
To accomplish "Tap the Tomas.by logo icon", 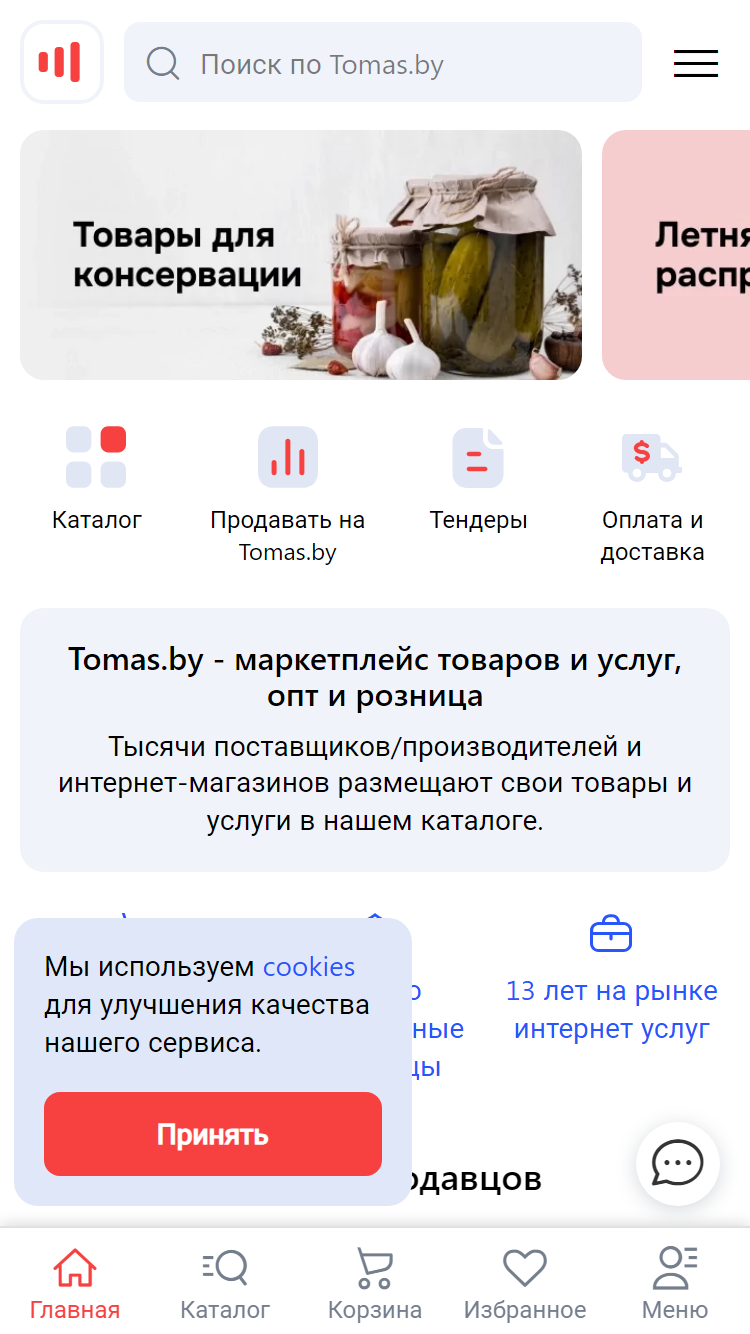I will point(62,62).
